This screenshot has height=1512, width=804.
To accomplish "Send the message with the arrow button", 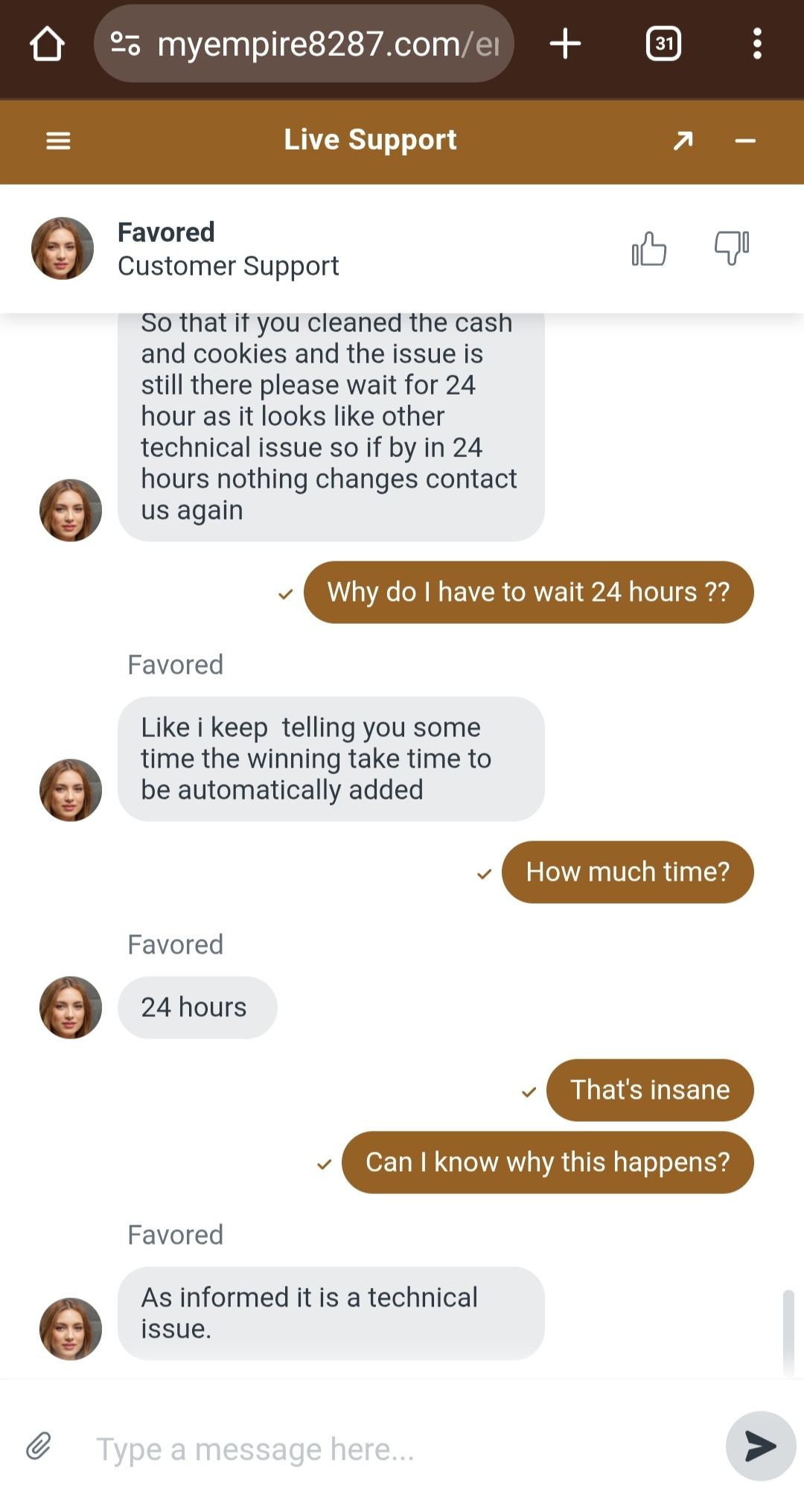I will [760, 1446].
